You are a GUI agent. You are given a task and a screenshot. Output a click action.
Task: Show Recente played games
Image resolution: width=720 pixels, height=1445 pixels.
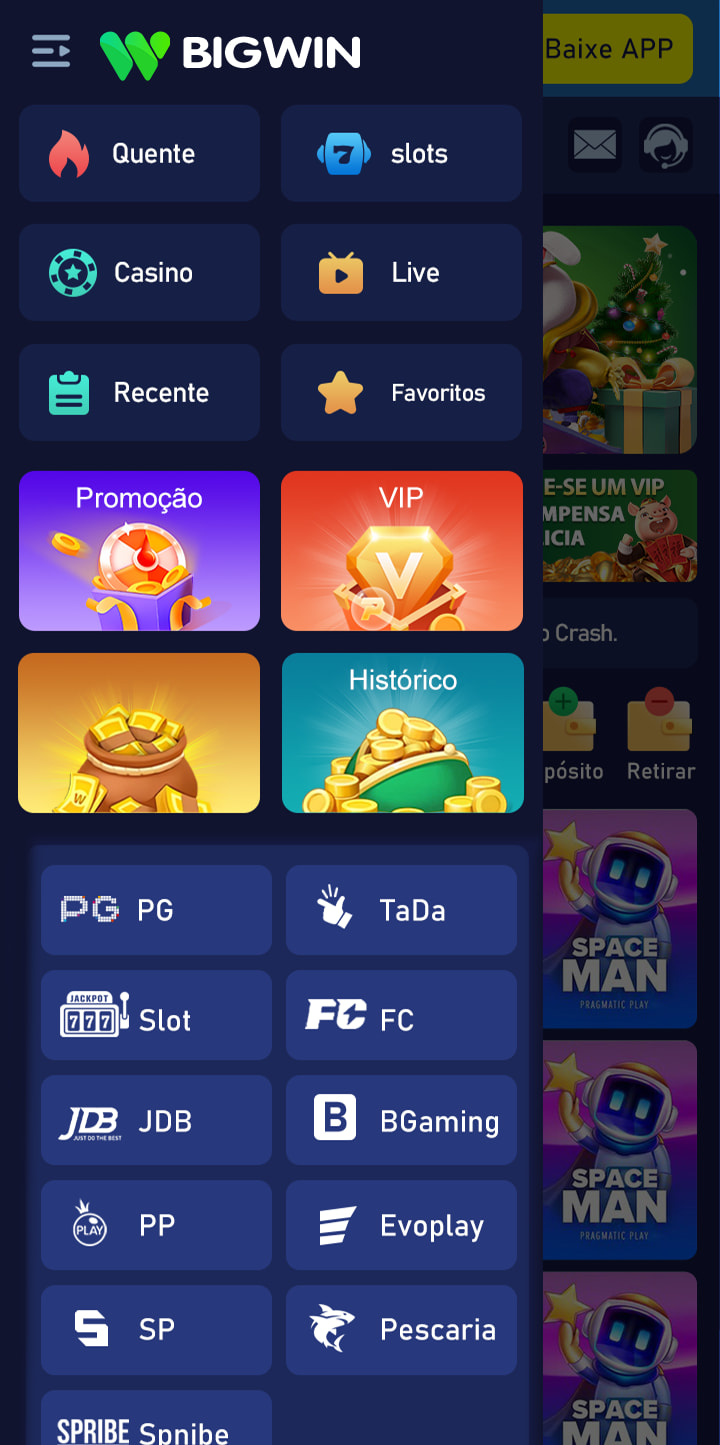pyautogui.click(x=139, y=392)
